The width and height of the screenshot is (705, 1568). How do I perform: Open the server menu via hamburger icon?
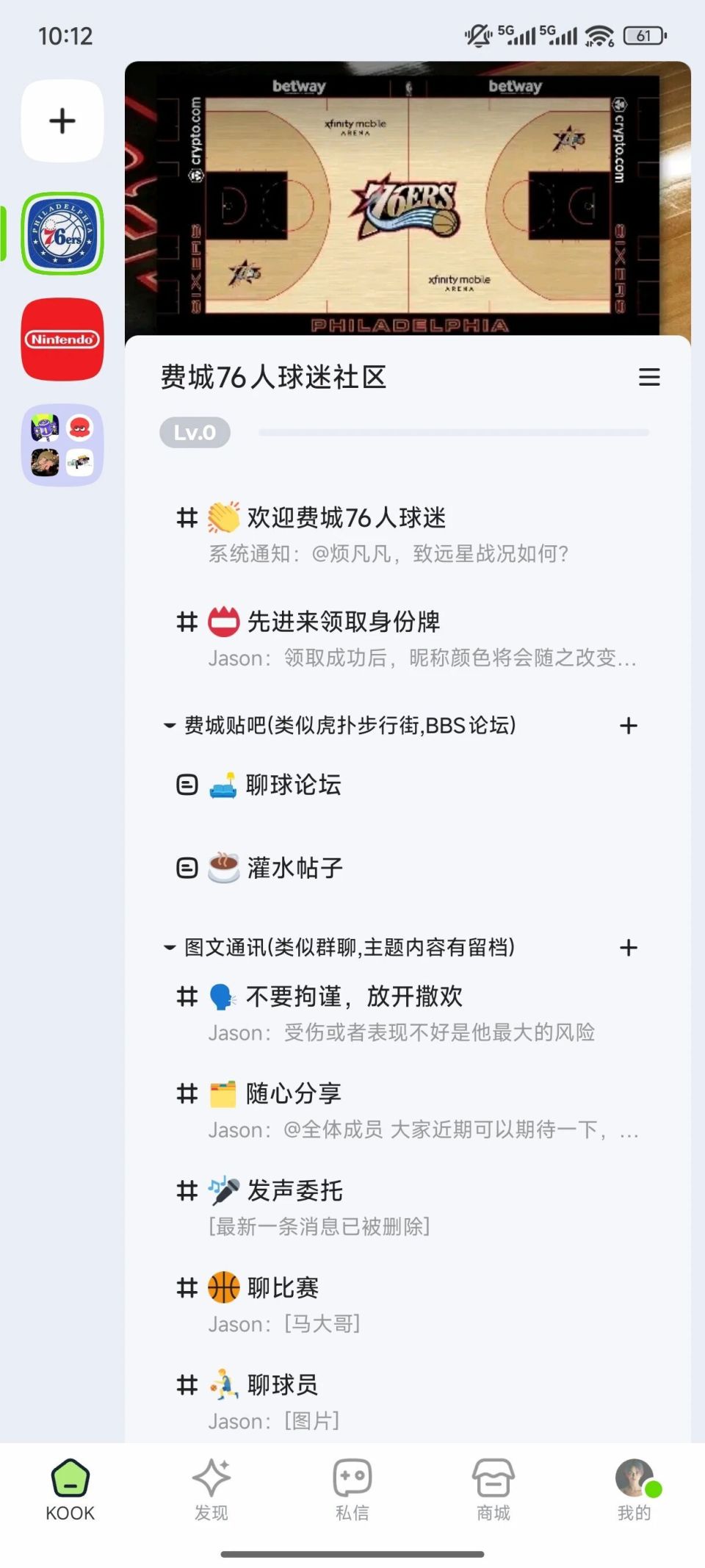pyautogui.click(x=649, y=378)
